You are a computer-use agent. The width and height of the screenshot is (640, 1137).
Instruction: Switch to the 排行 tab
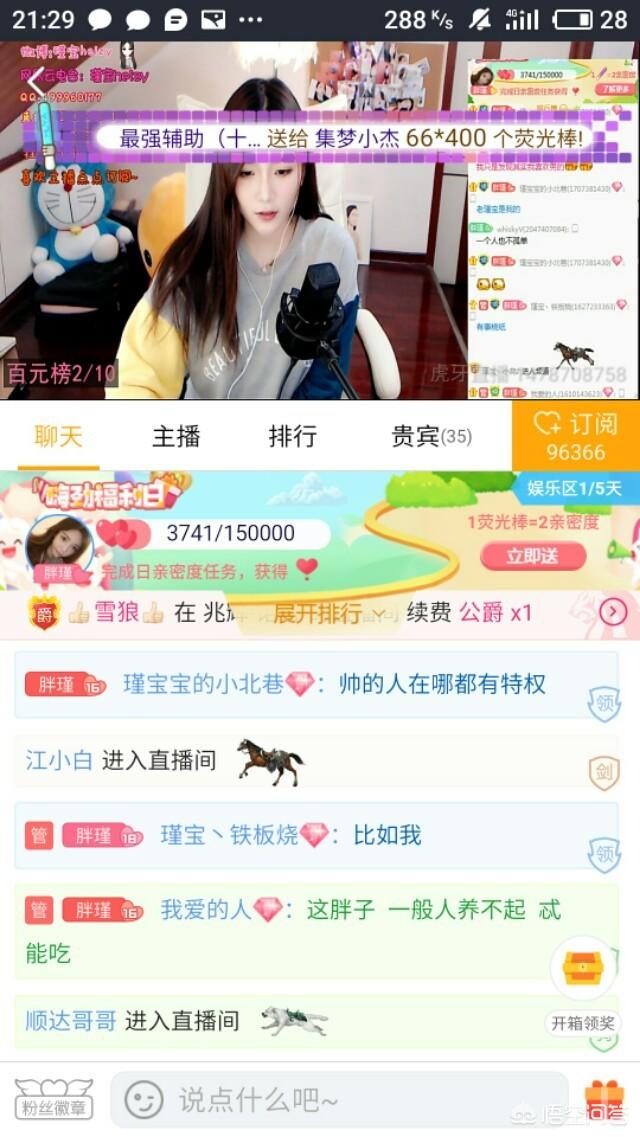pos(292,437)
